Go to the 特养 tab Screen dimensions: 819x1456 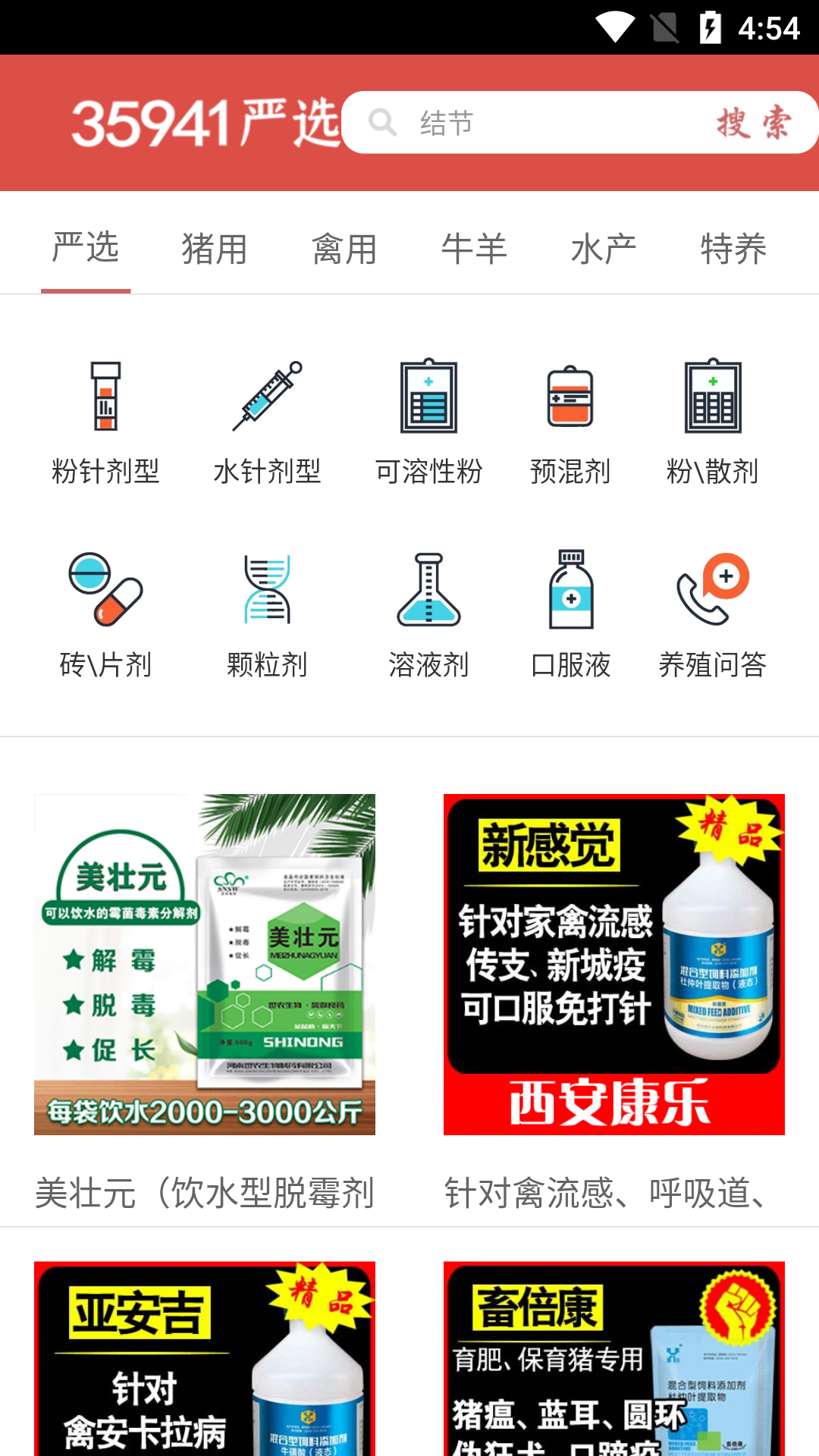[x=733, y=249]
